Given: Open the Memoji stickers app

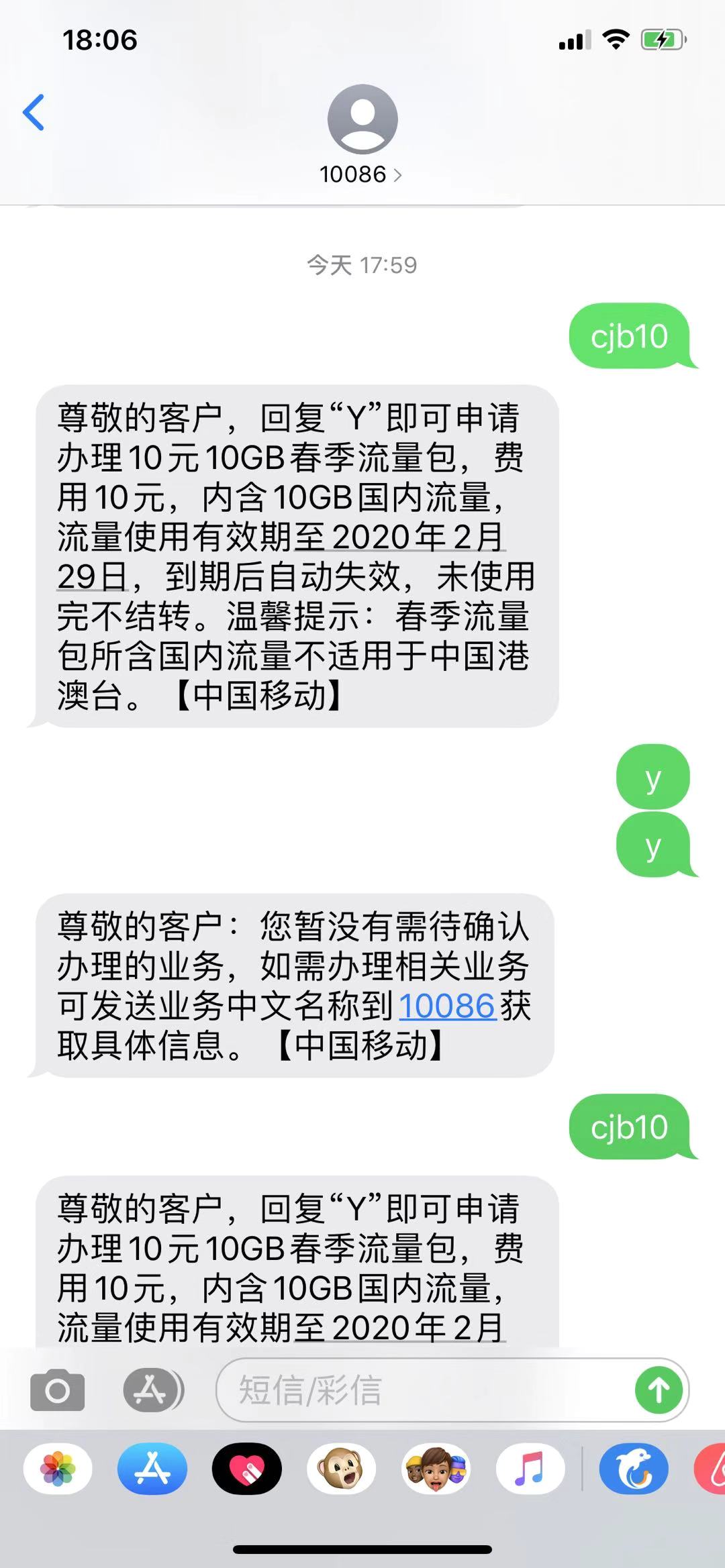Looking at the screenshot, I should click(436, 1468).
